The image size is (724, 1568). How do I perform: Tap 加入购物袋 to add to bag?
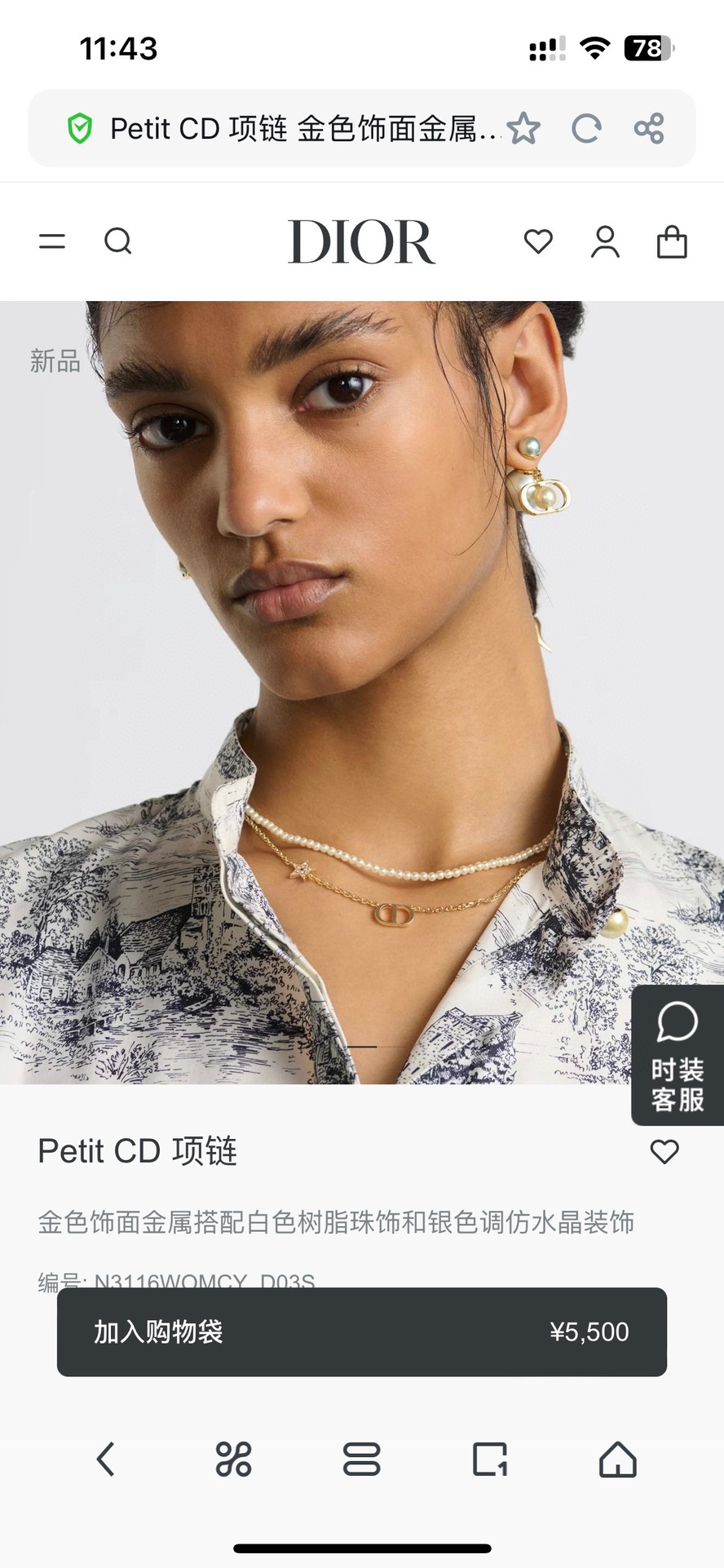coord(362,1332)
